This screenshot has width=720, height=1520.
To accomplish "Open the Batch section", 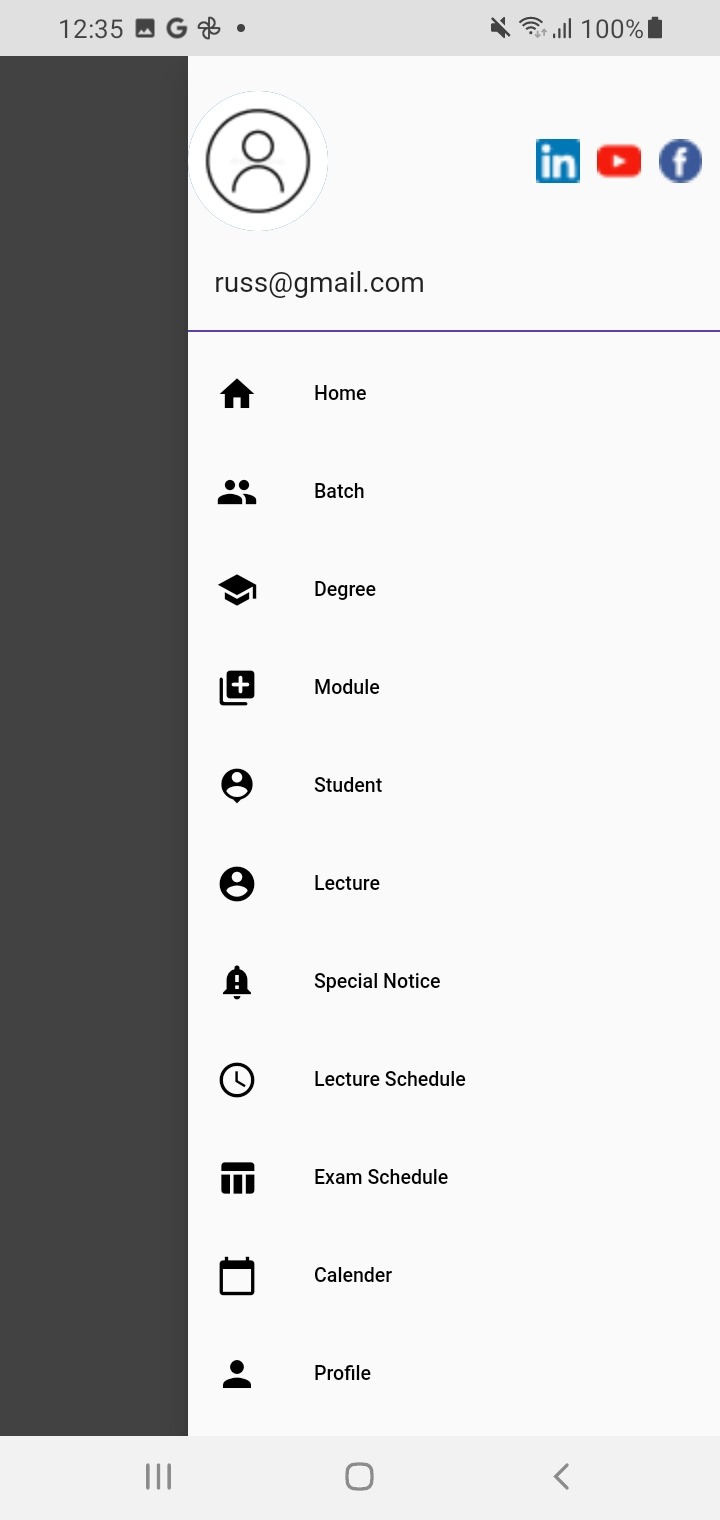I will coord(339,491).
